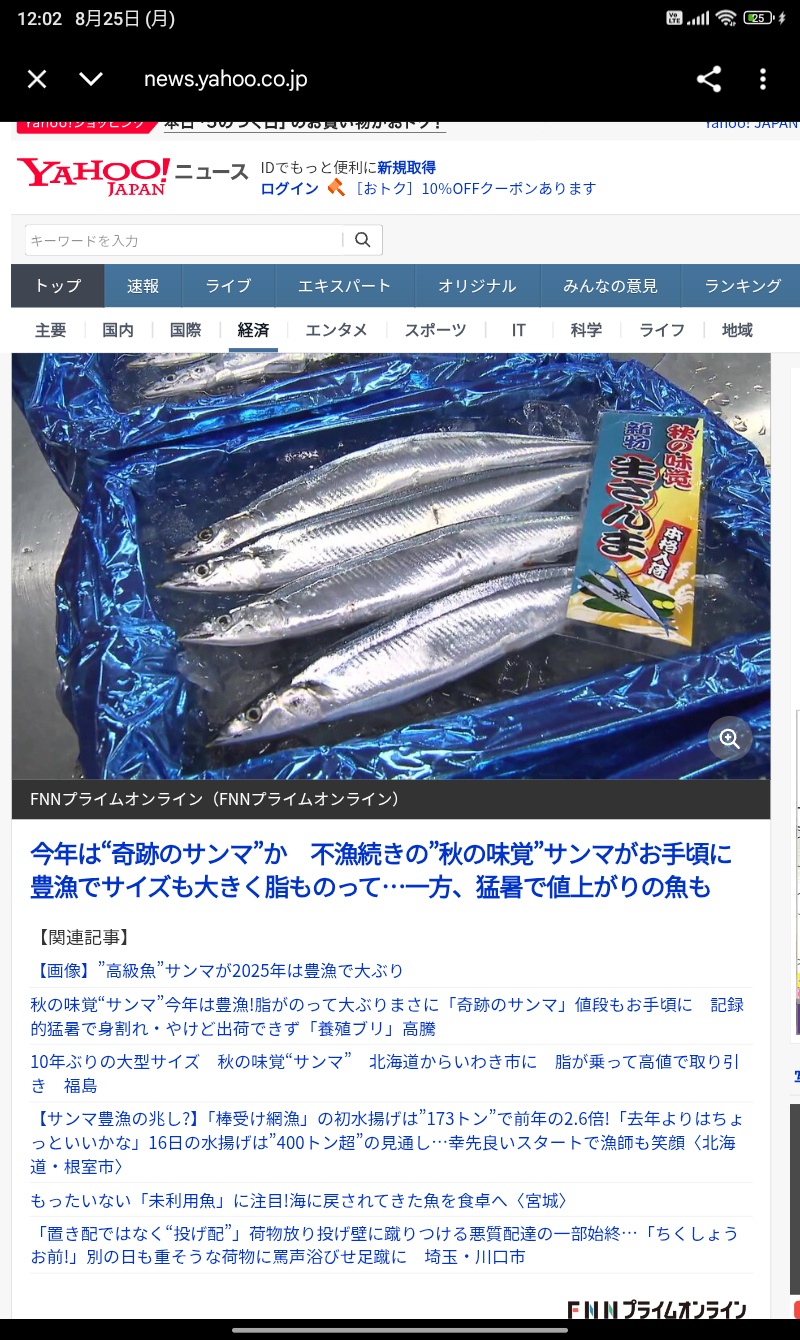Screen dimensions: 800x1340
Task: Open the ログイン link
Action: coord(289,188)
